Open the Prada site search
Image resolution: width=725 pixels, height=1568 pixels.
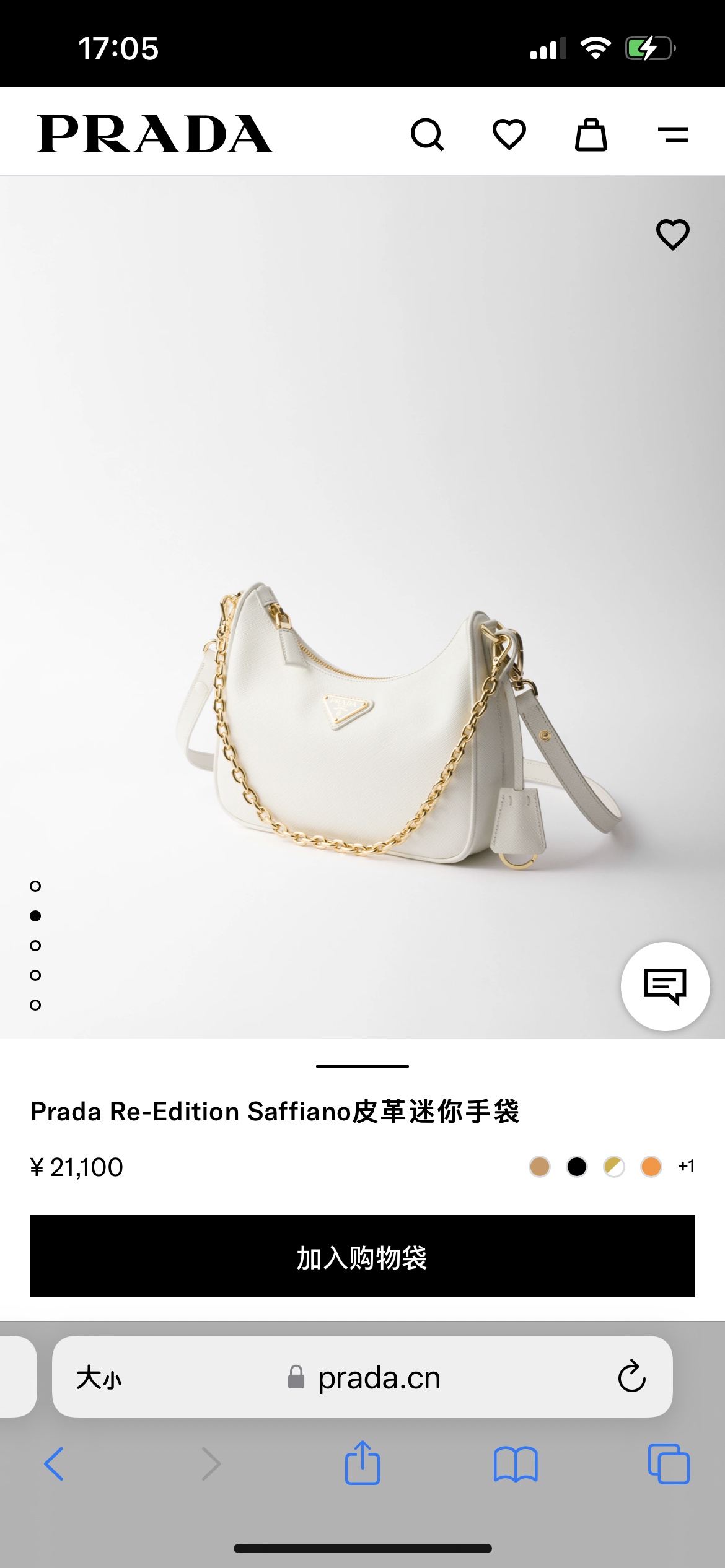pos(428,134)
